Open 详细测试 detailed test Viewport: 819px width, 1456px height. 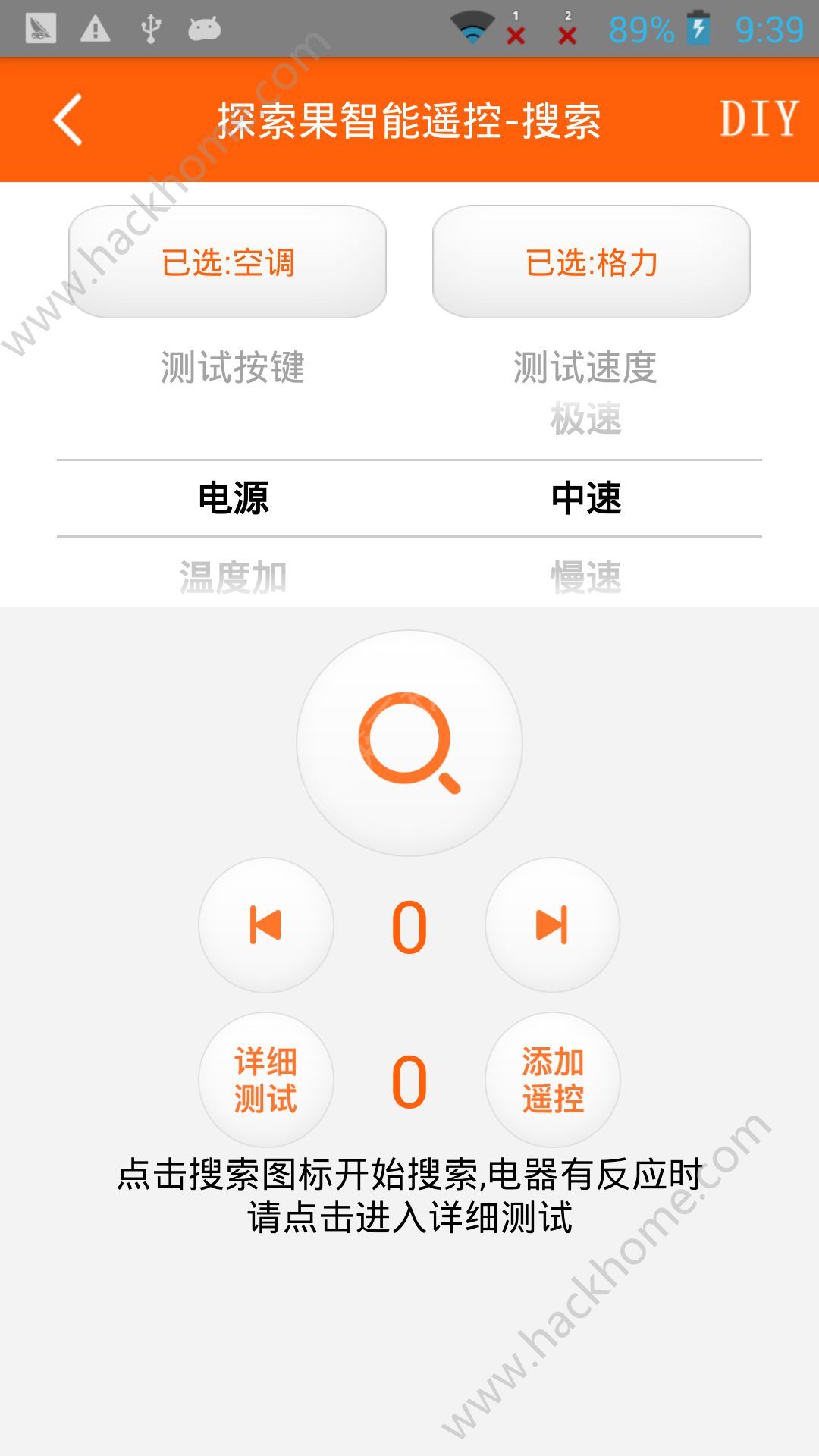(x=266, y=1080)
